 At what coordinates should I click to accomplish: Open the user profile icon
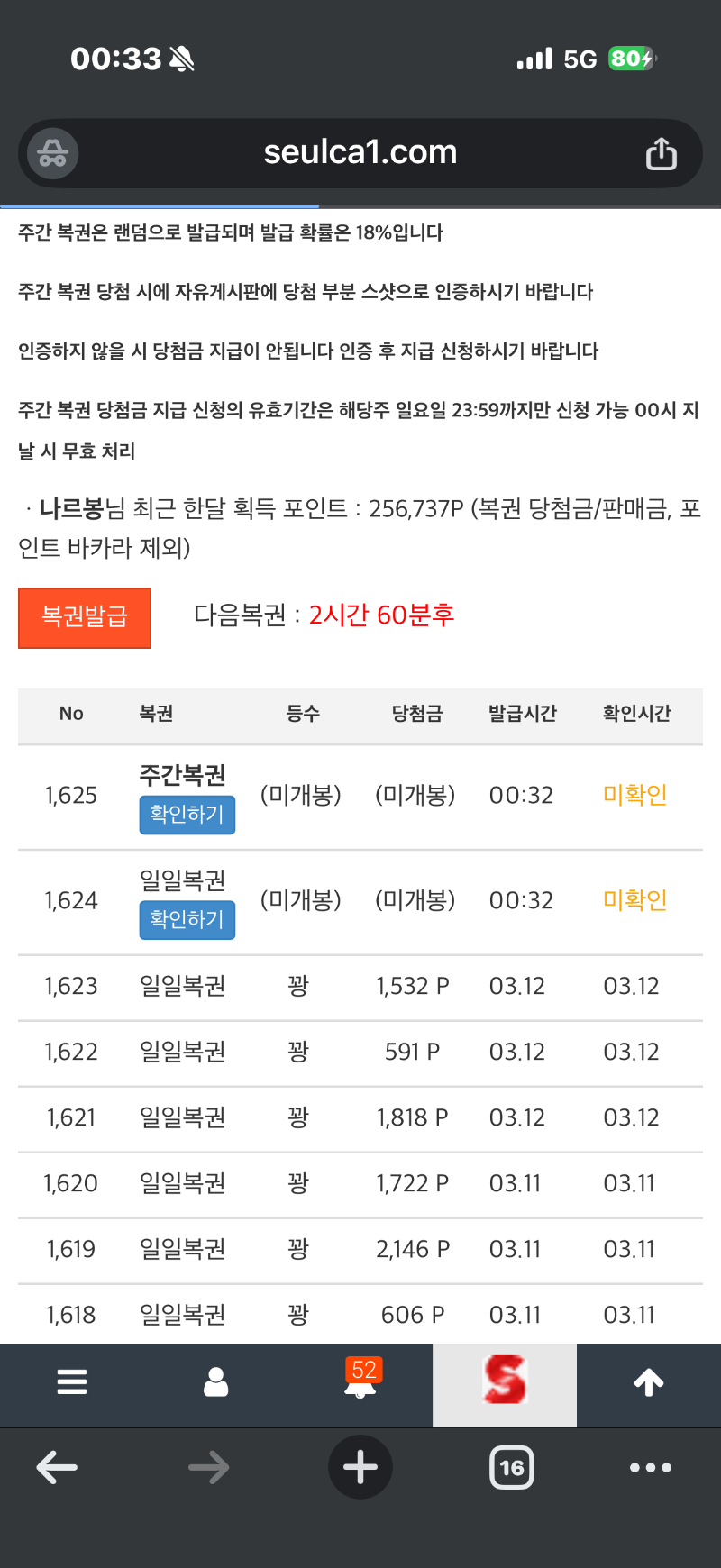point(216,1381)
